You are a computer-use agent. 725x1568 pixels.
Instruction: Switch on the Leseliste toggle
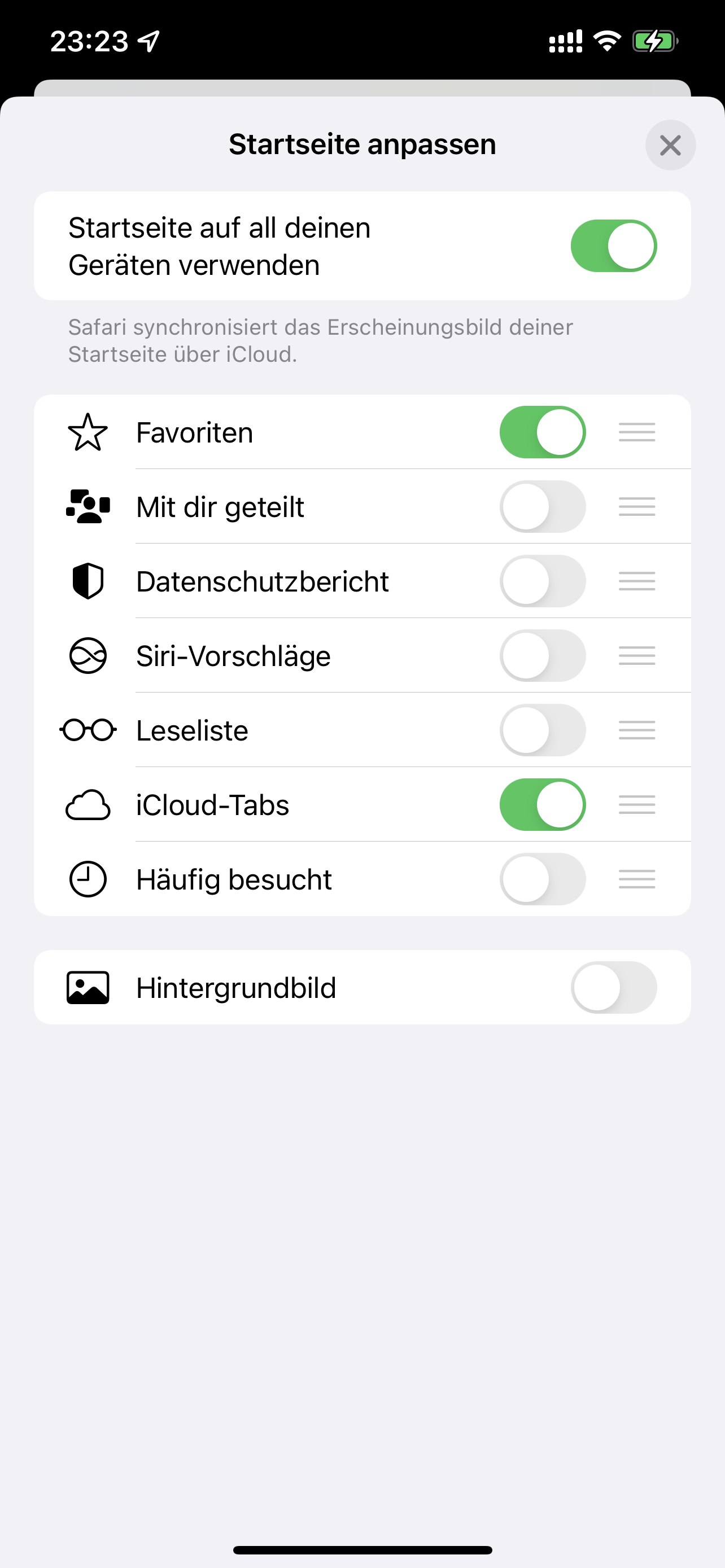tap(543, 730)
